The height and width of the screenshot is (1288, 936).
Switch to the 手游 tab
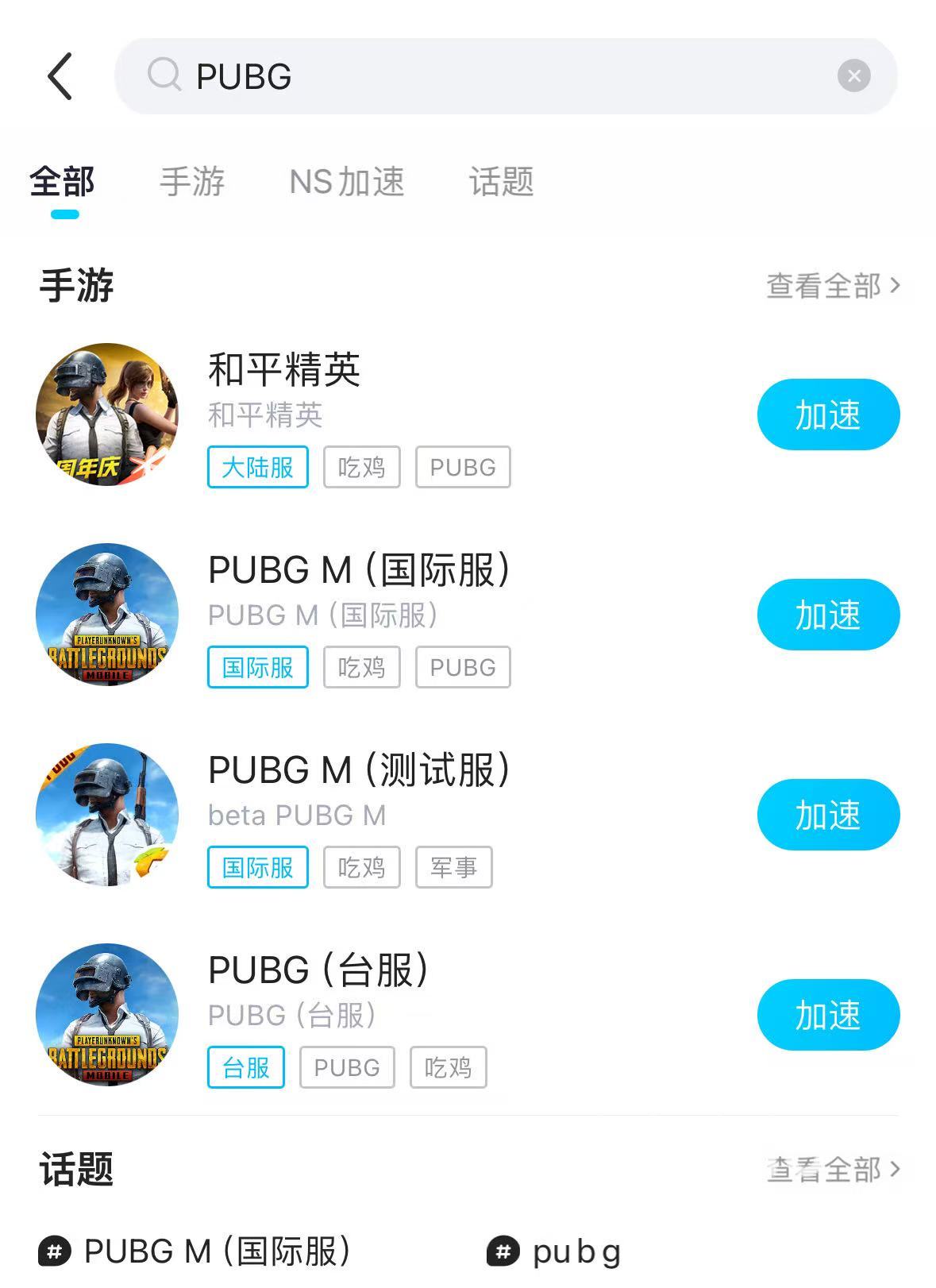pyautogui.click(x=192, y=182)
